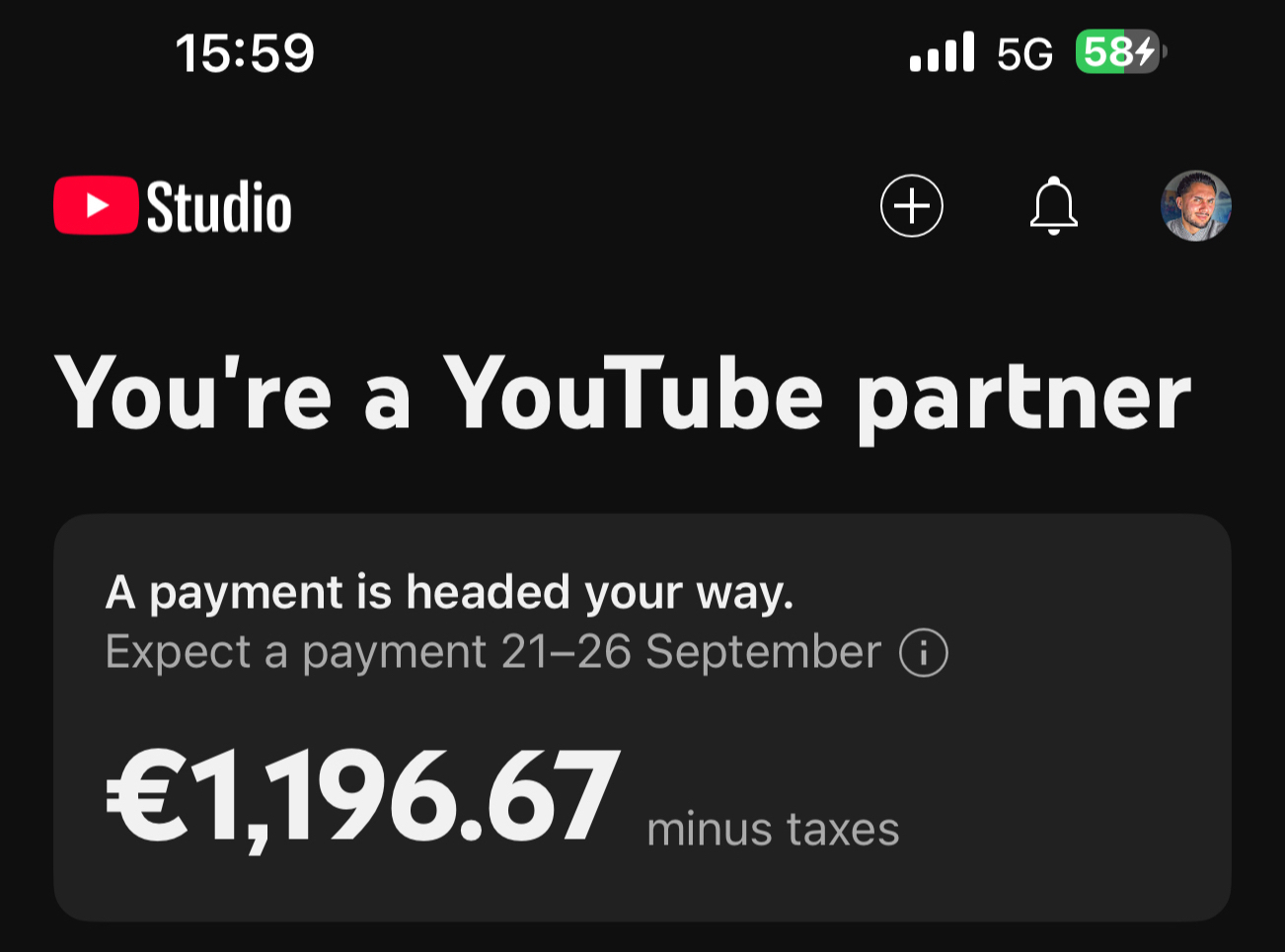Open the notifications bell

click(x=1054, y=206)
